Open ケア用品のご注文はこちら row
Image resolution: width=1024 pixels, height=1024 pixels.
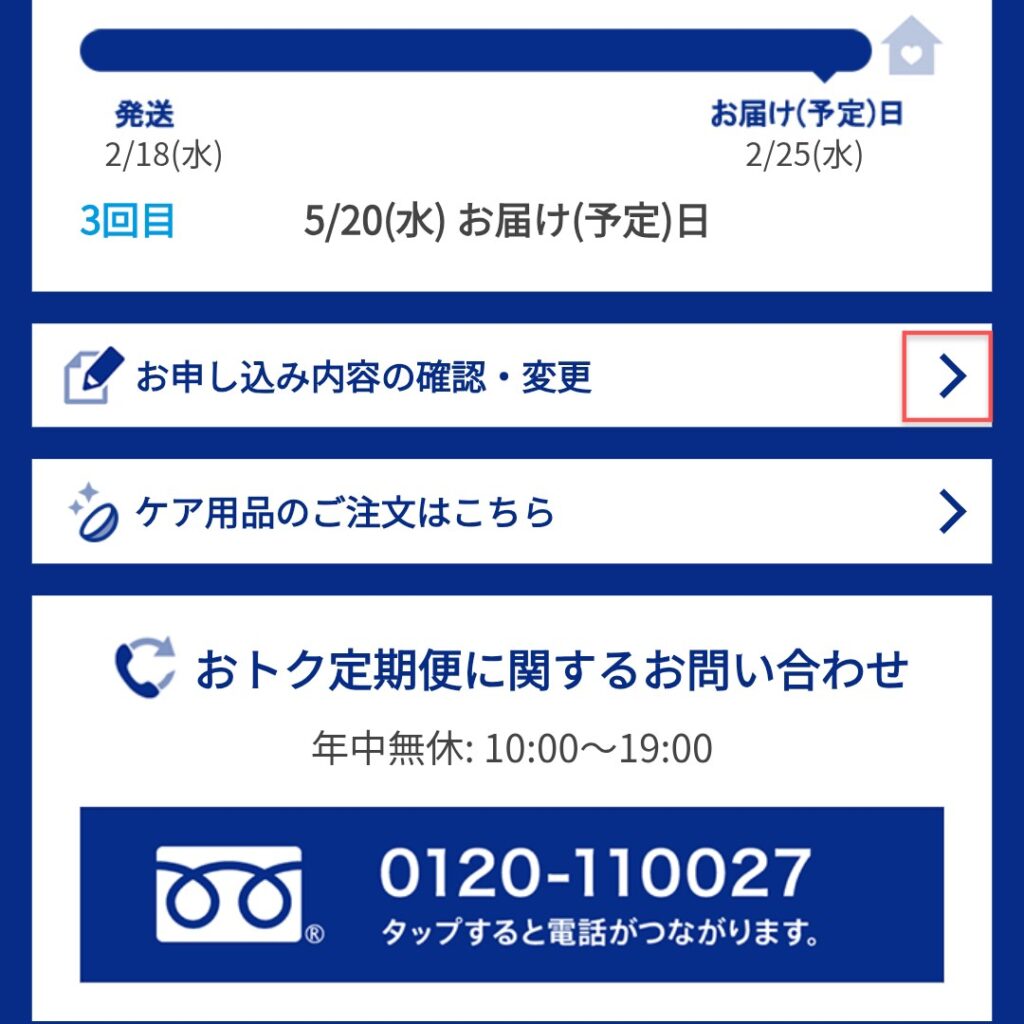(x=510, y=512)
